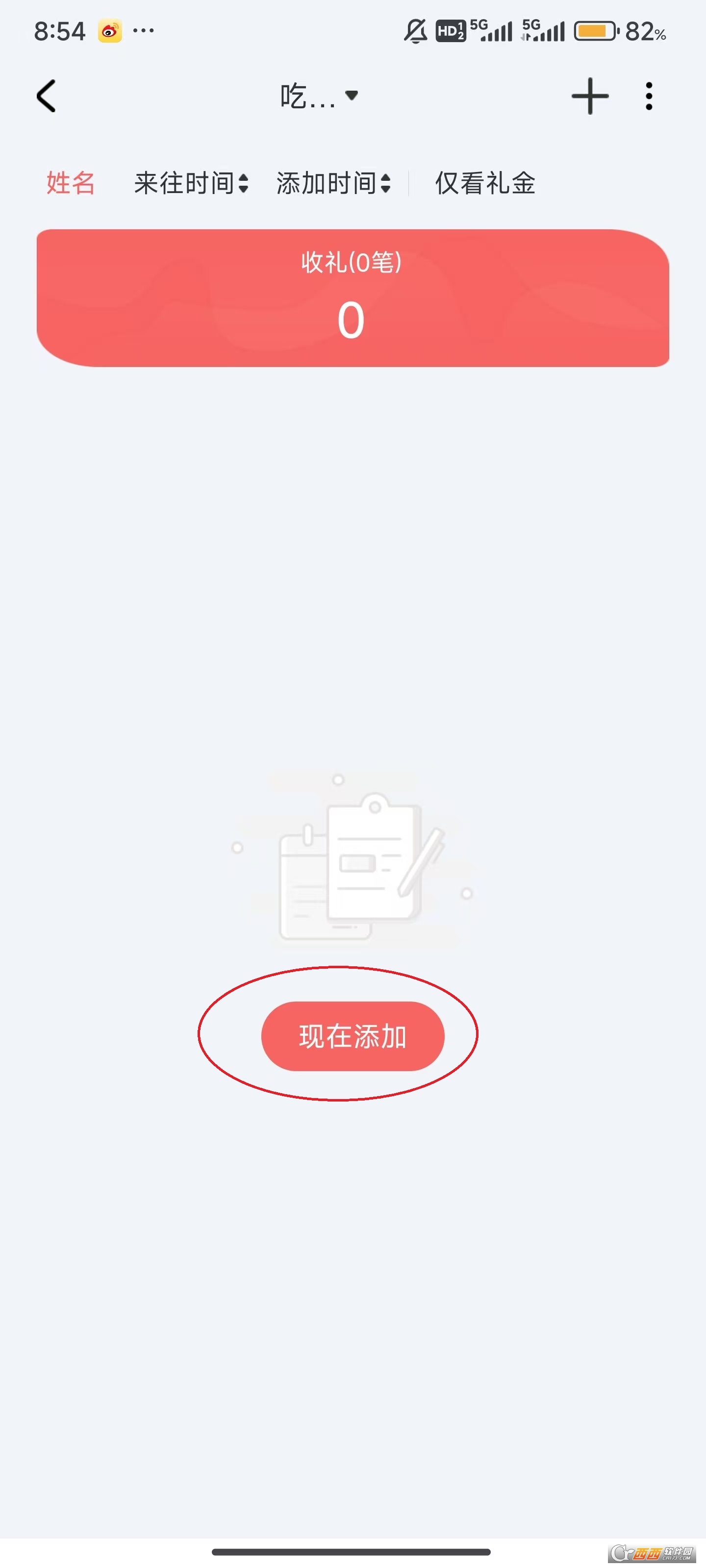Open the three-dot overflow menu

649,96
